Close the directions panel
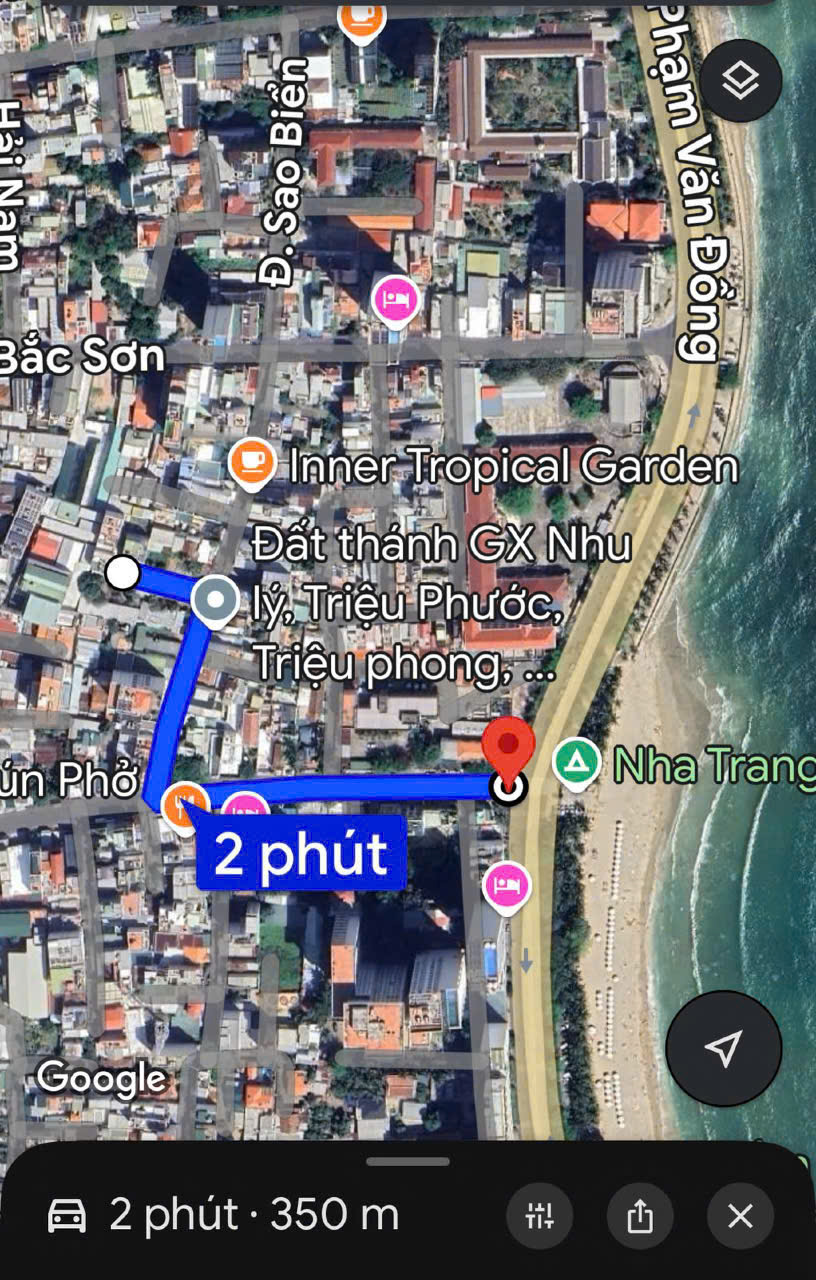Image resolution: width=816 pixels, height=1280 pixels. (740, 1216)
